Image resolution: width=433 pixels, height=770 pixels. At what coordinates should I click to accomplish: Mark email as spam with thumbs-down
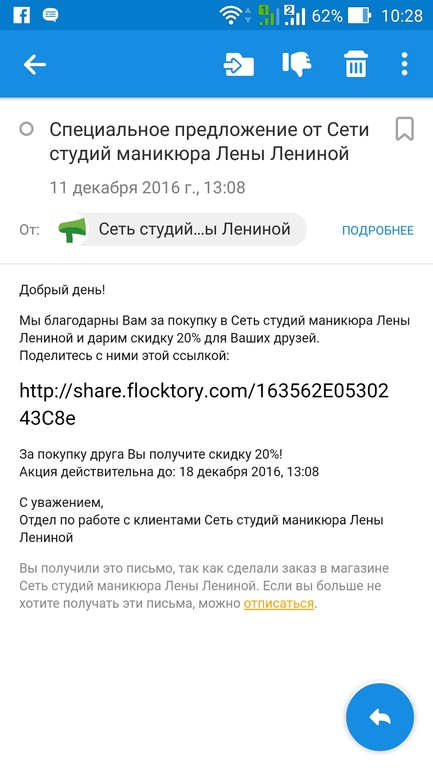click(x=297, y=64)
